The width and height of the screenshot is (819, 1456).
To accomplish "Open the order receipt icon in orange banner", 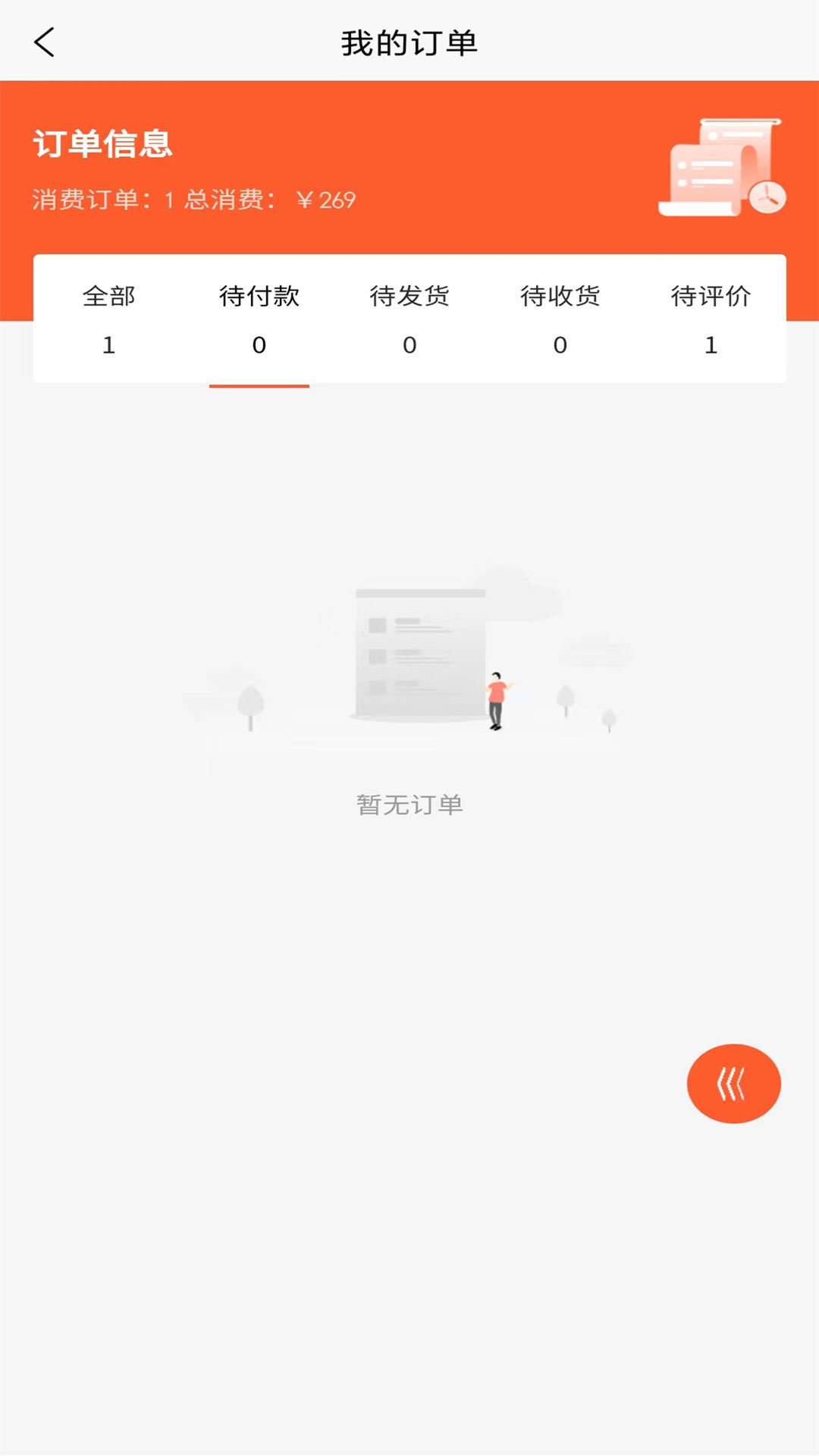I will pos(720,167).
